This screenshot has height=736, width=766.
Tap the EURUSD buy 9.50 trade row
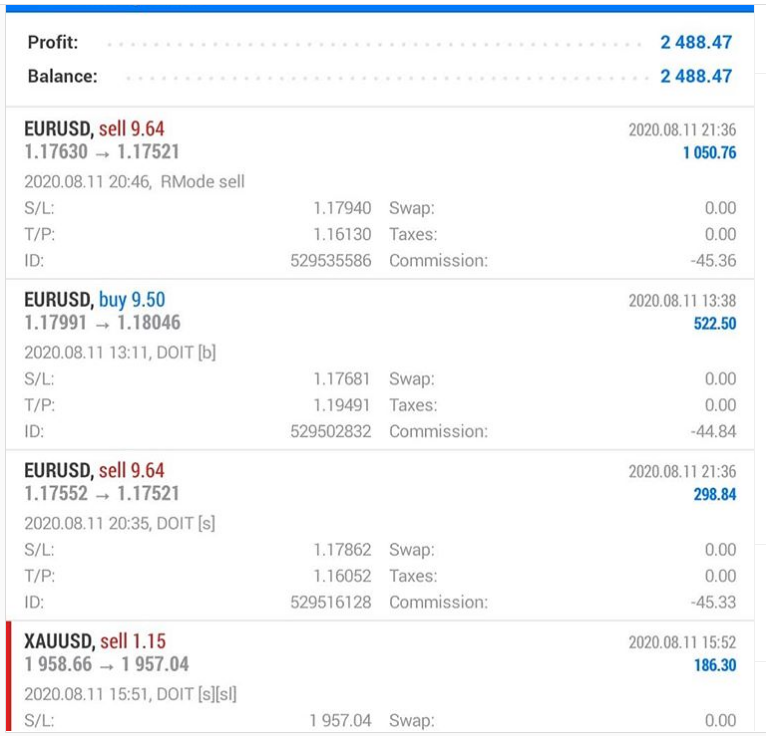(x=380, y=311)
